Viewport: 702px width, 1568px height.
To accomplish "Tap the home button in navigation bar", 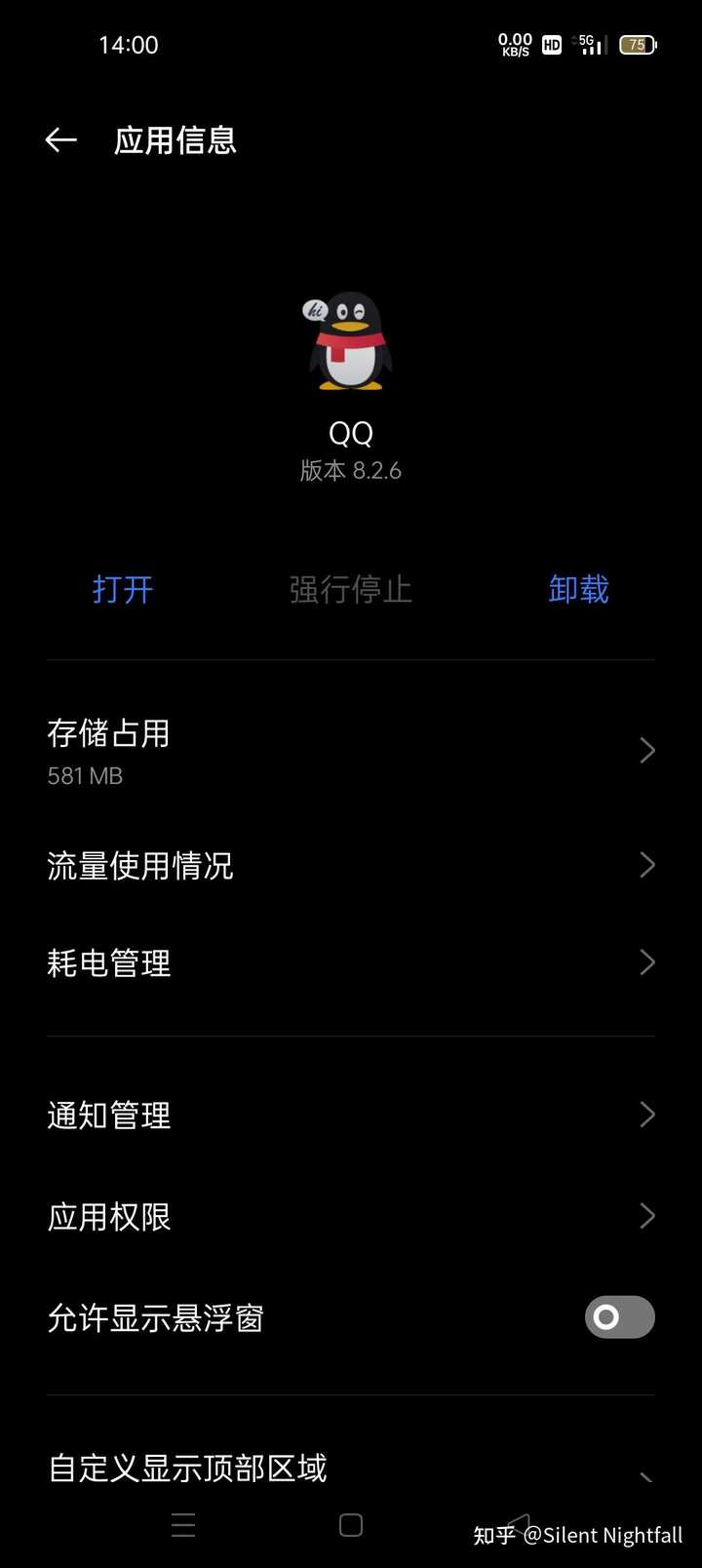I will (x=351, y=1526).
